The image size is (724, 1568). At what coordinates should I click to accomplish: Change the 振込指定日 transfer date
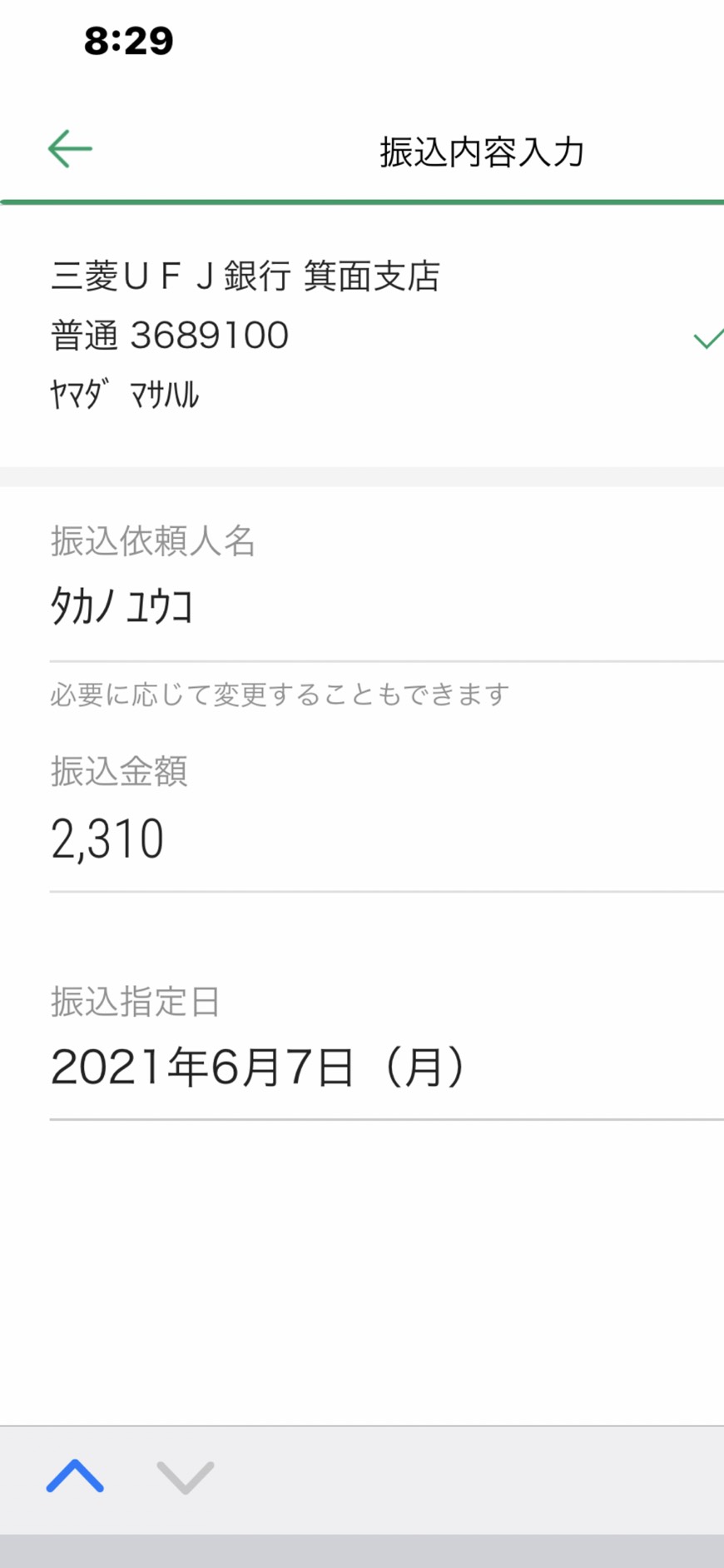click(x=386, y=1068)
